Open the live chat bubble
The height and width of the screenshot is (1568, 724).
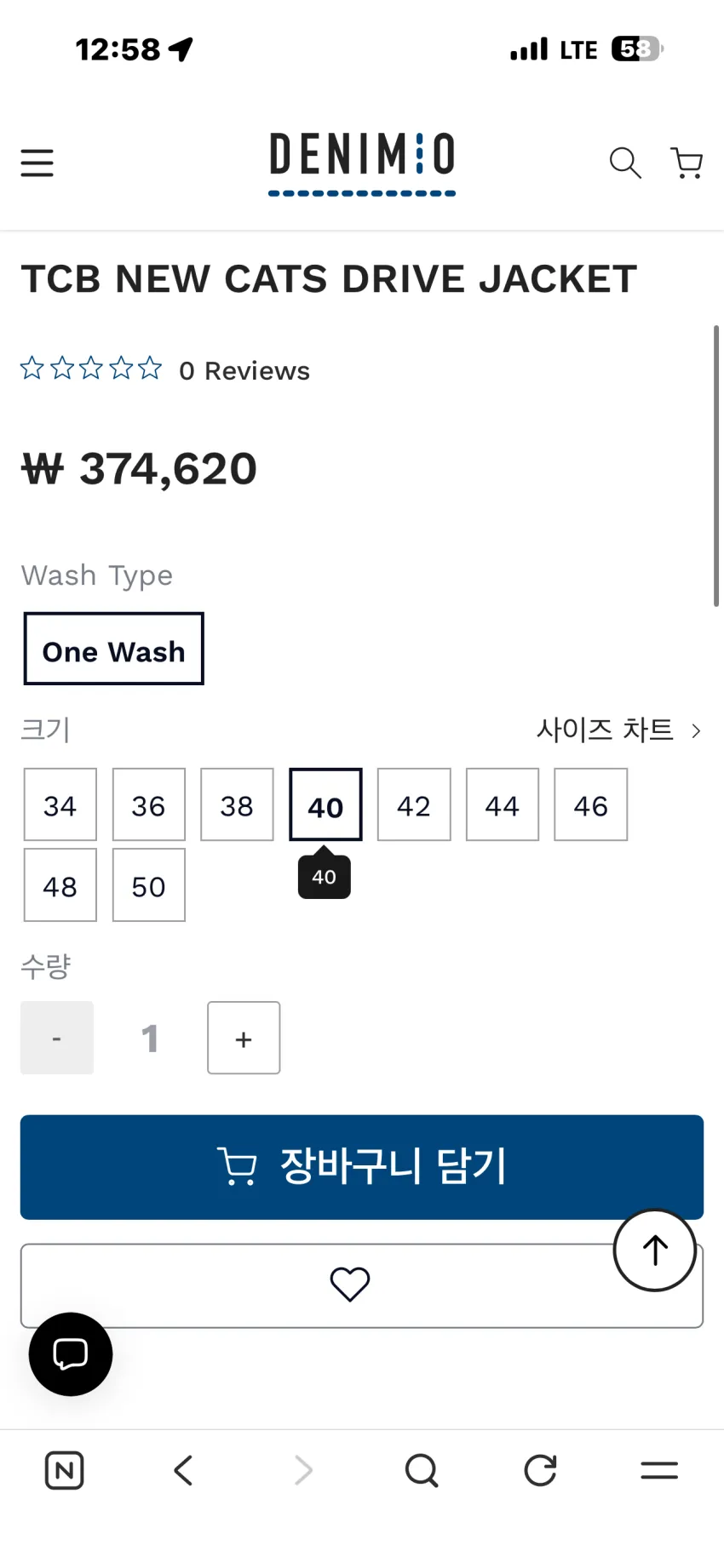(71, 1354)
